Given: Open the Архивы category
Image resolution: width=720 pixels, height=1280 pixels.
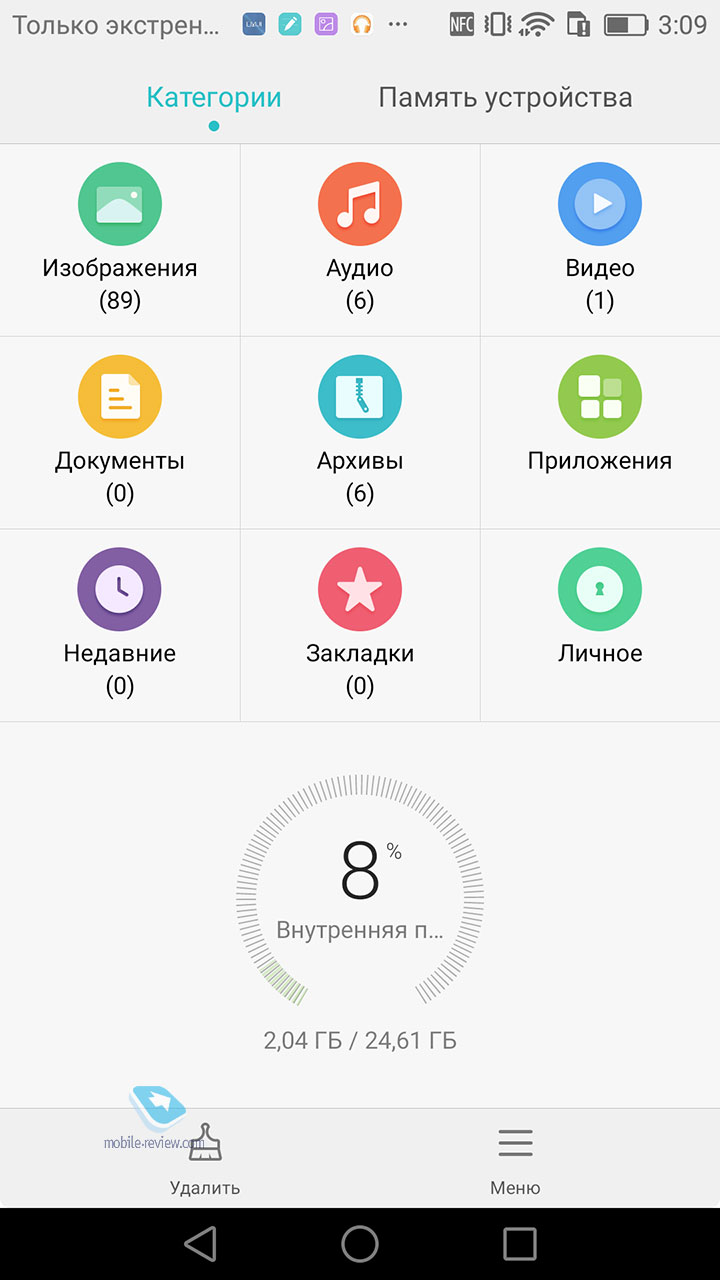Looking at the screenshot, I should point(360,433).
